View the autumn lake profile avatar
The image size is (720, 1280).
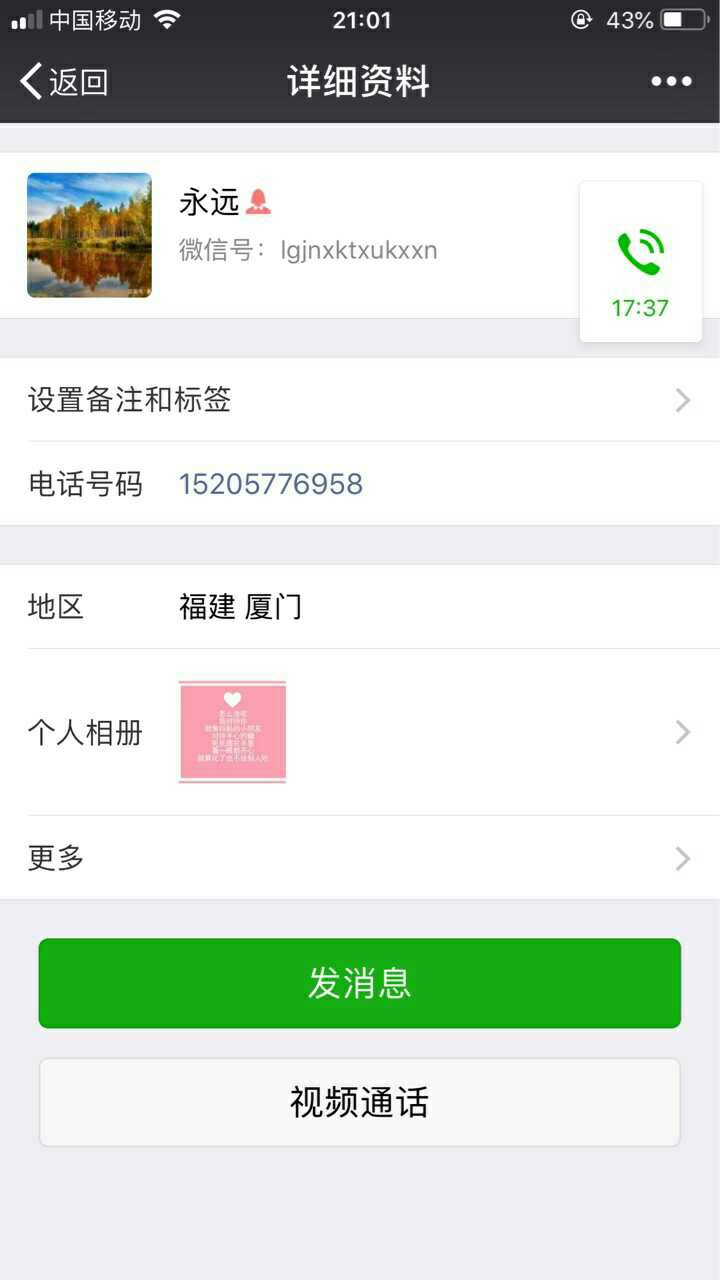pos(89,235)
